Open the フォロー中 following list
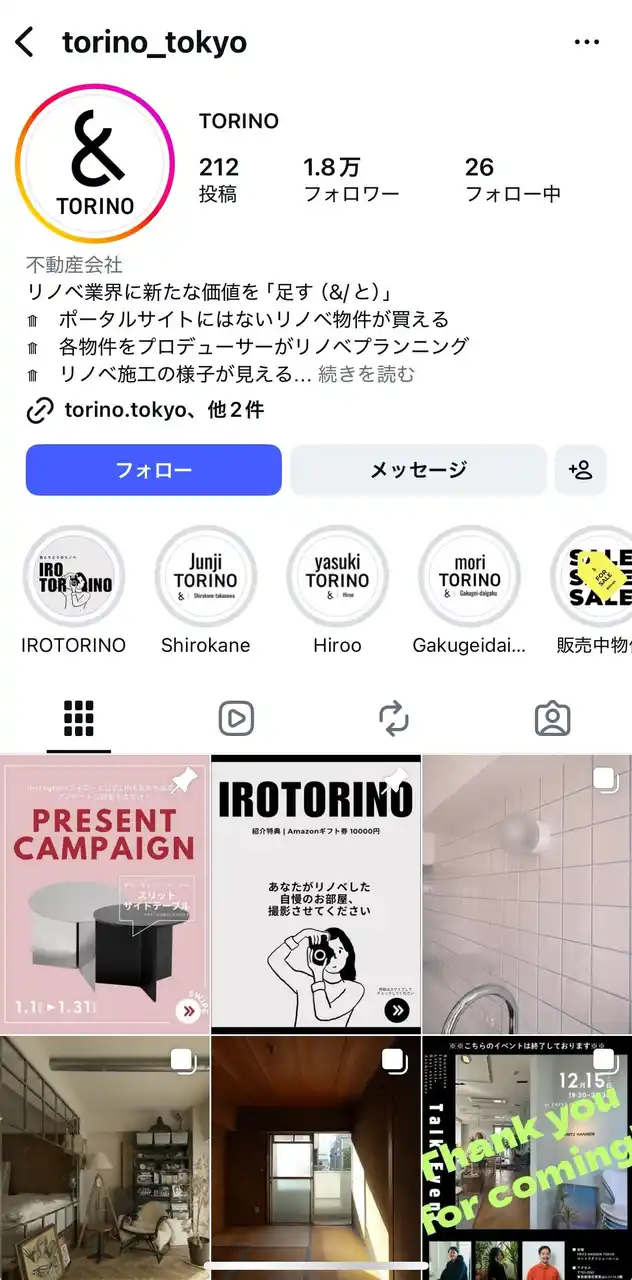The image size is (632, 1280). (x=512, y=180)
